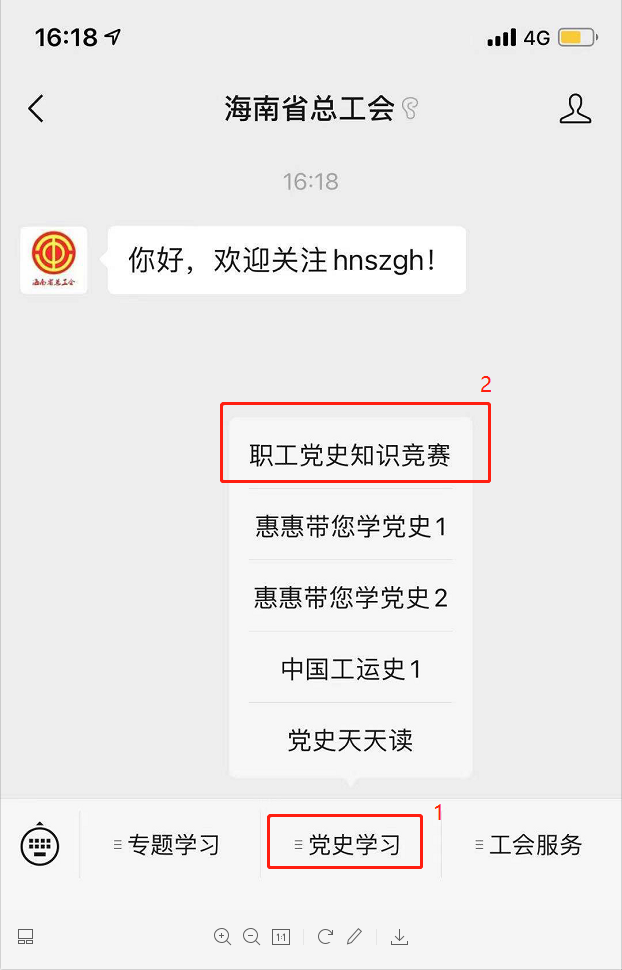Open the 工会服务 menu
622x970 pixels.
tap(530, 845)
